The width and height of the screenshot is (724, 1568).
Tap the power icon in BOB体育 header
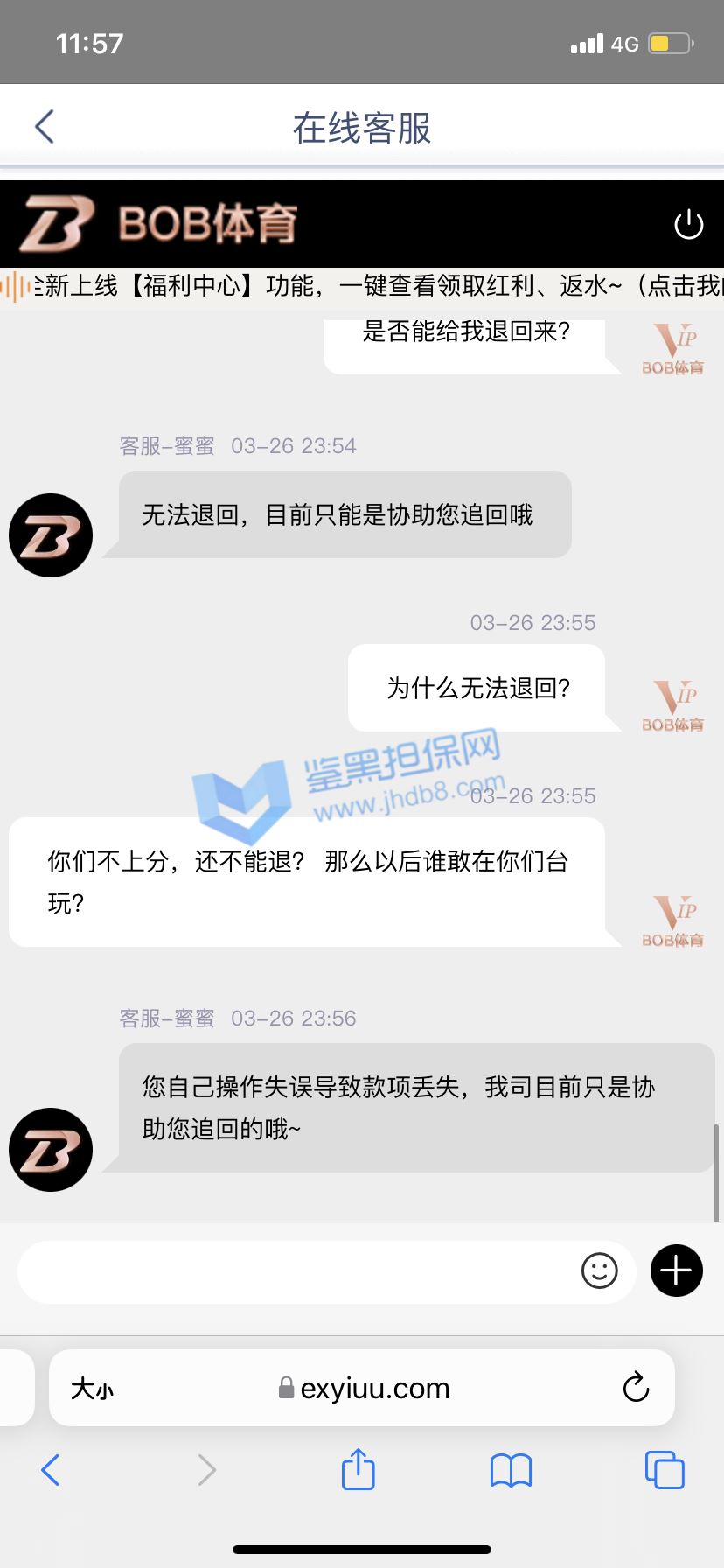[x=688, y=224]
